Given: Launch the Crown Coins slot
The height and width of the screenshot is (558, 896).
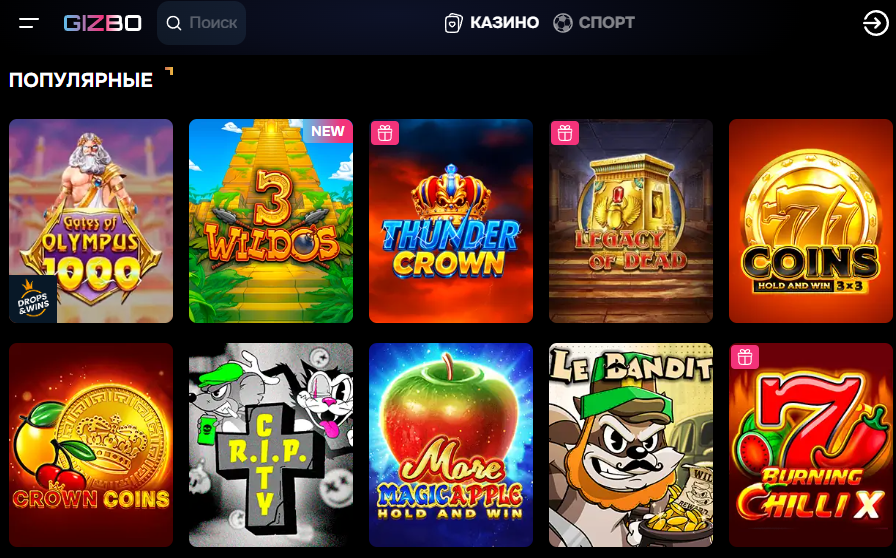Looking at the screenshot, I should 91,445.
